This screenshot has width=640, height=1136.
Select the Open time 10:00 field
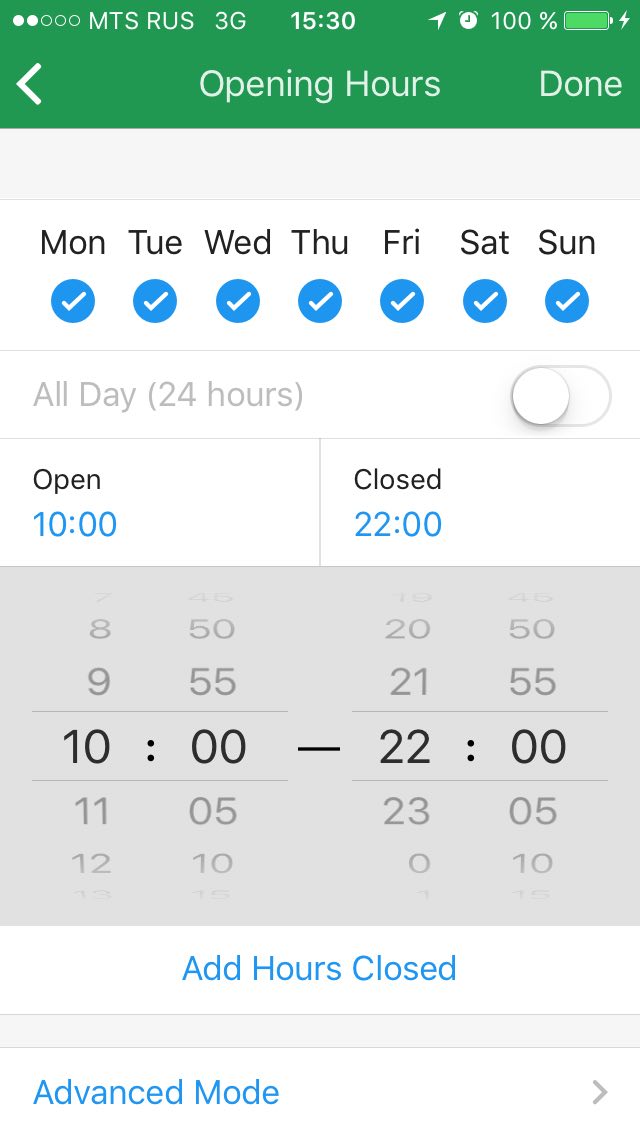click(159, 503)
